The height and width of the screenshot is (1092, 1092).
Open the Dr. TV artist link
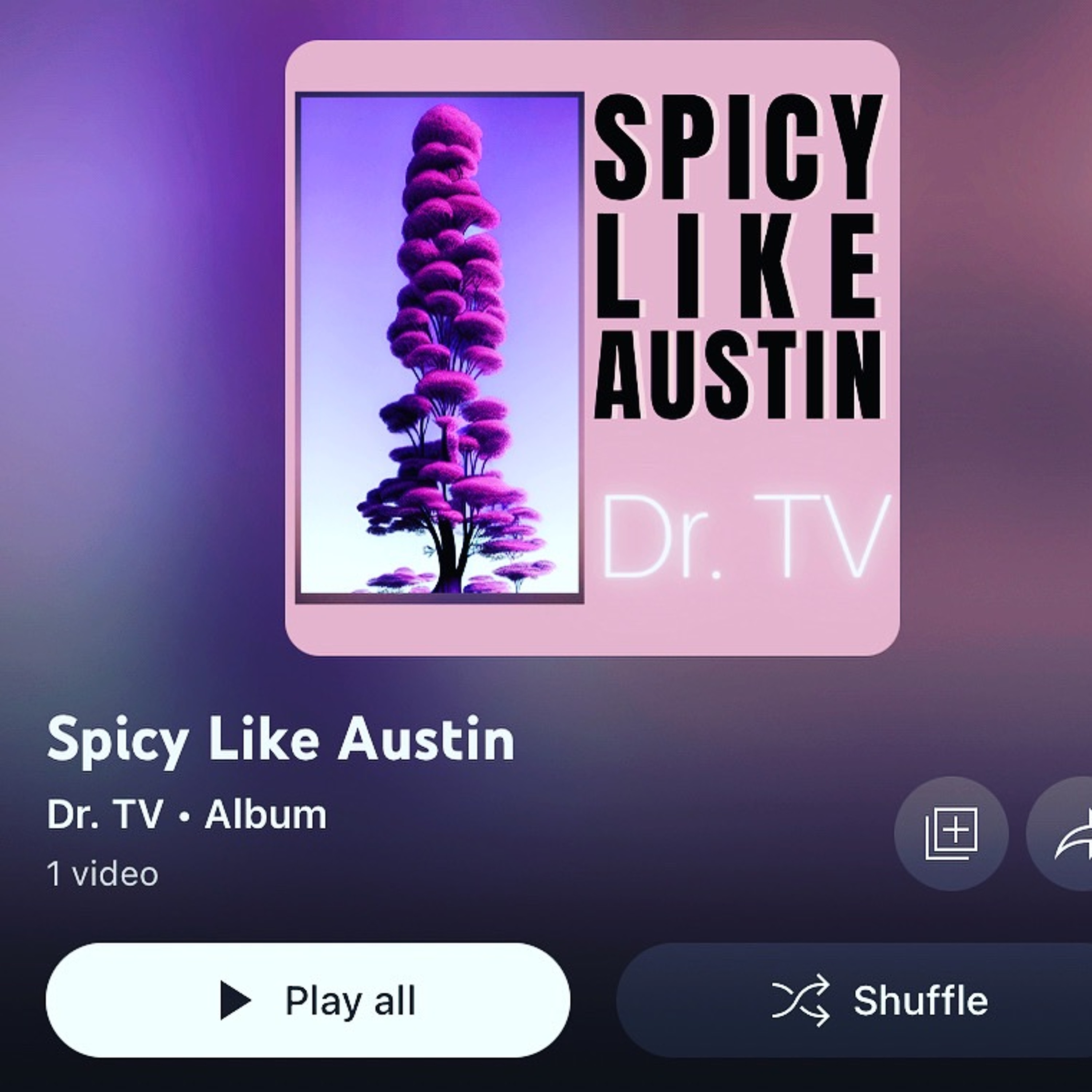coord(105,815)
